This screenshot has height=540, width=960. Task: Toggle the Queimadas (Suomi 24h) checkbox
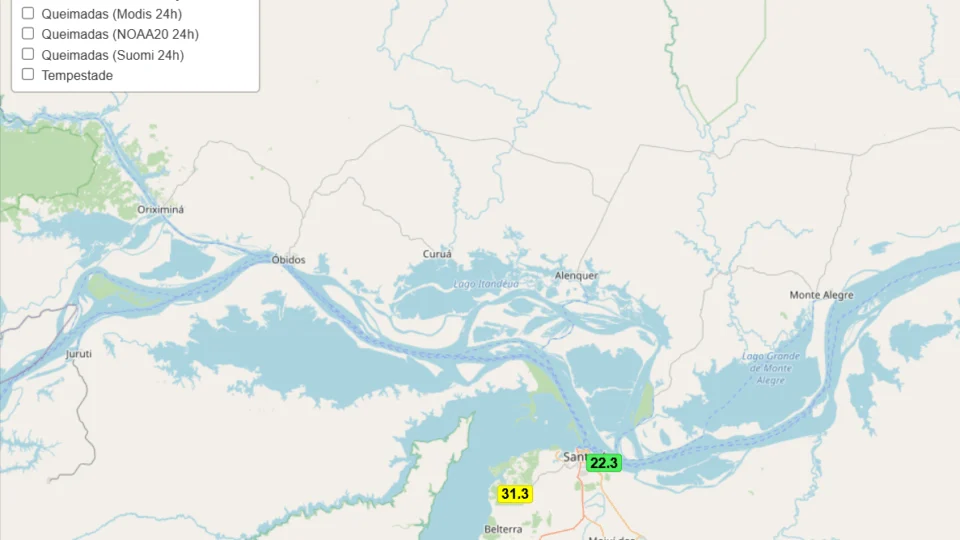pos(28,54)
